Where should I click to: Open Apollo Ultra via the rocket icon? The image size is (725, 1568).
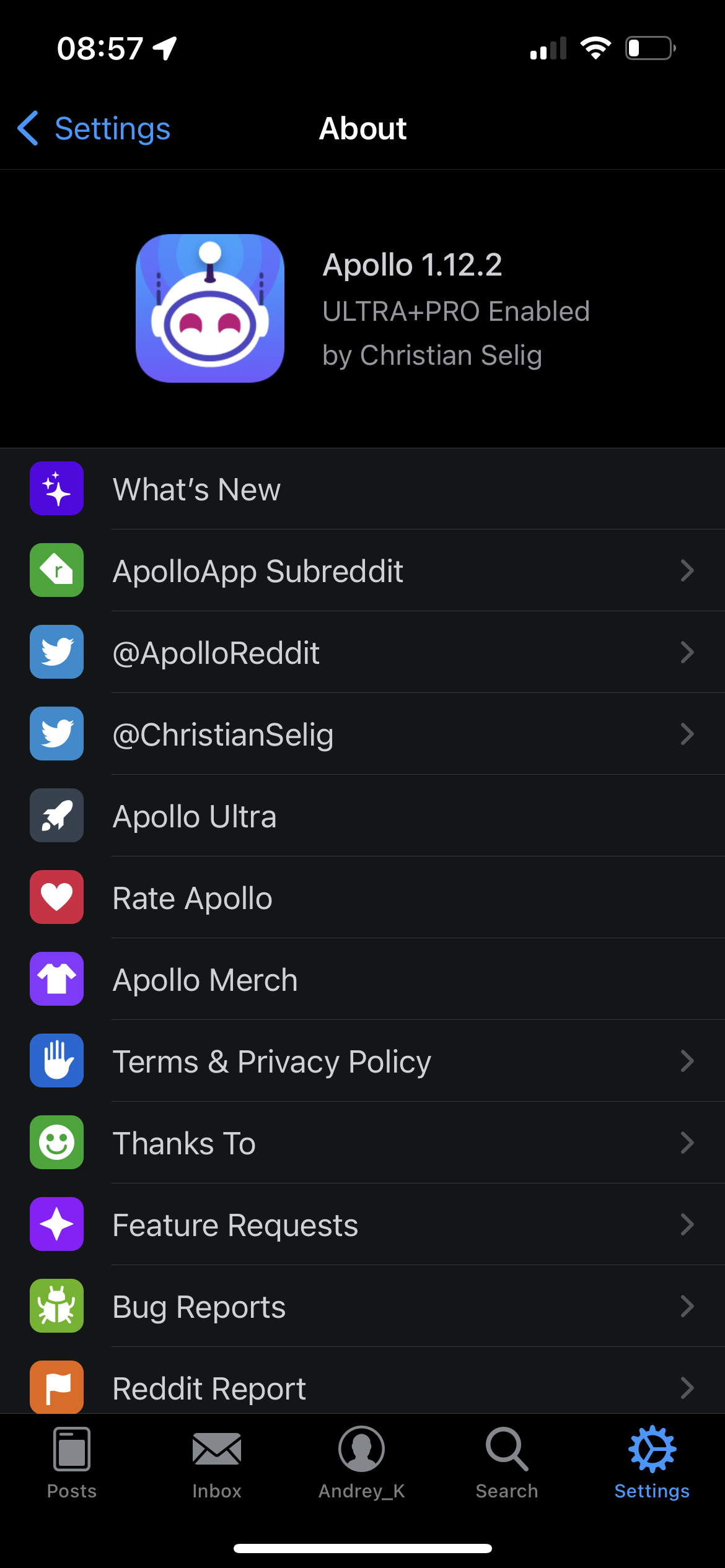(x=56, y=816)
